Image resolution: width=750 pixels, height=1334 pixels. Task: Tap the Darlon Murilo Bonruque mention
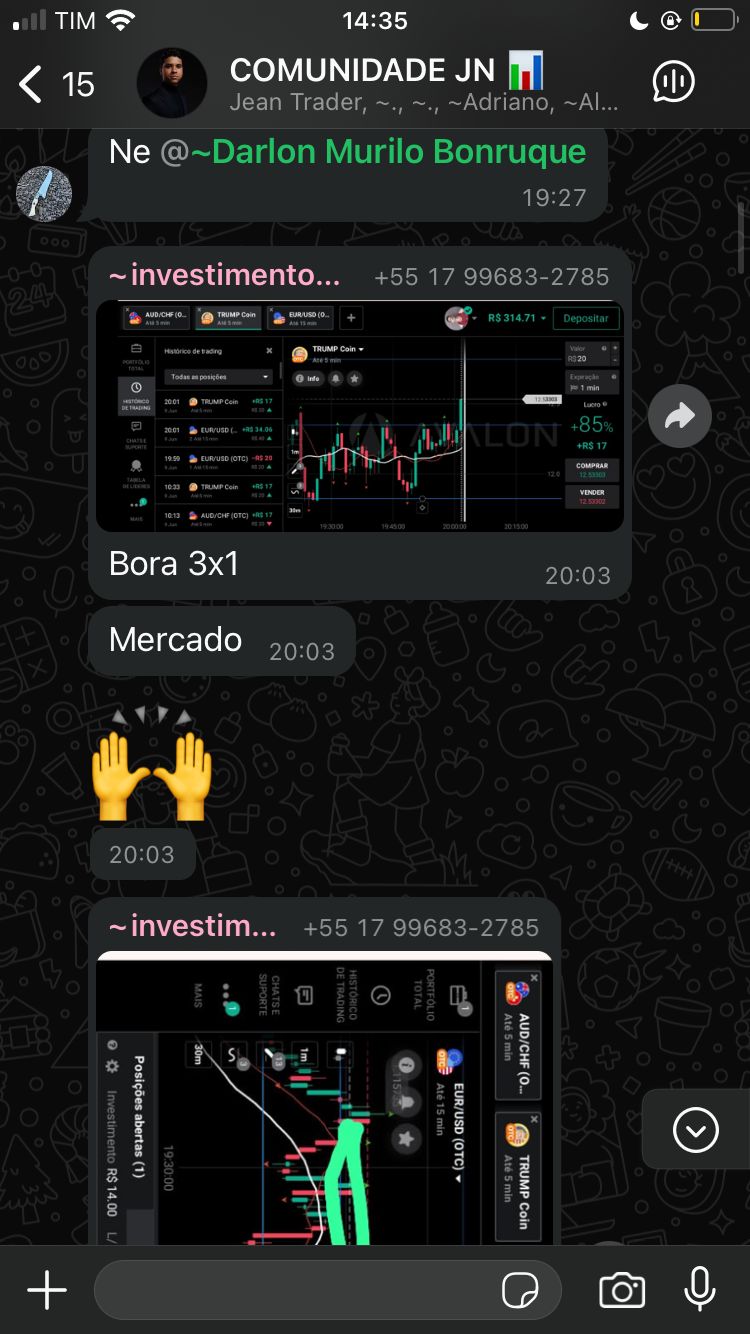(x=388, y=151)
